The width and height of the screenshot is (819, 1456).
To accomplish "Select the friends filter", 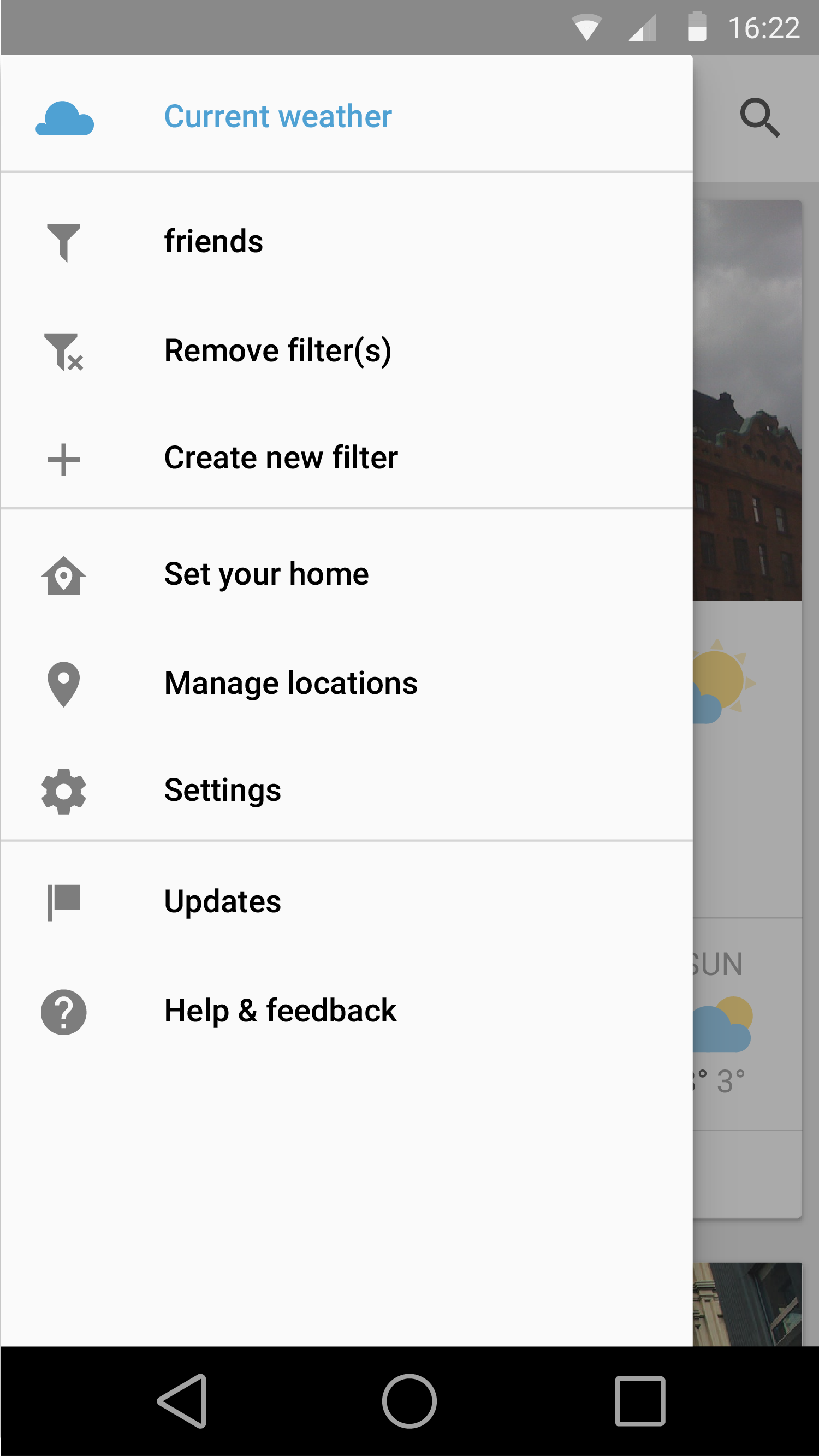I will 213,241.
